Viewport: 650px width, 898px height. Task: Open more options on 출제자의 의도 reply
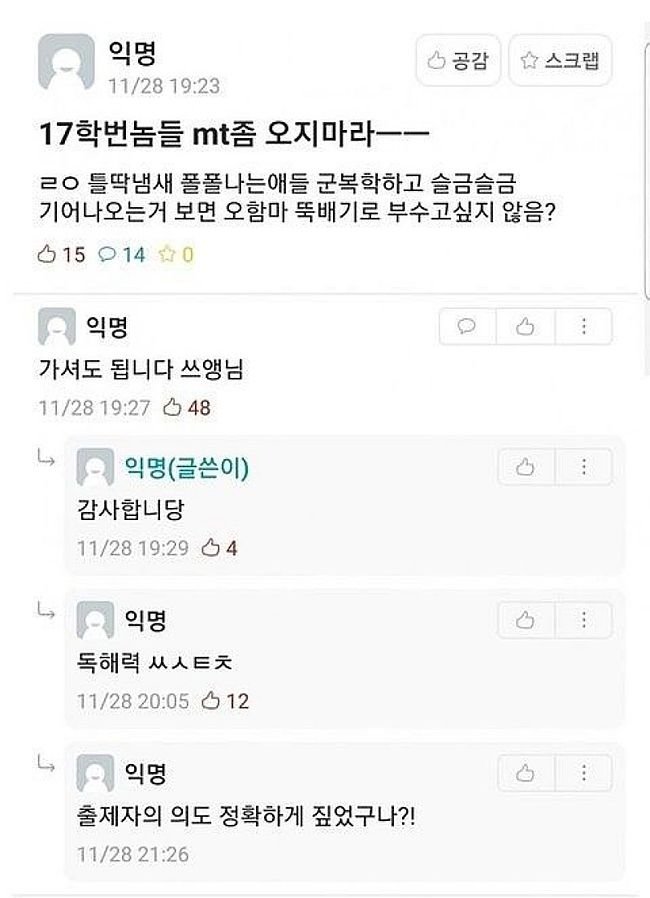click(584, 773)
